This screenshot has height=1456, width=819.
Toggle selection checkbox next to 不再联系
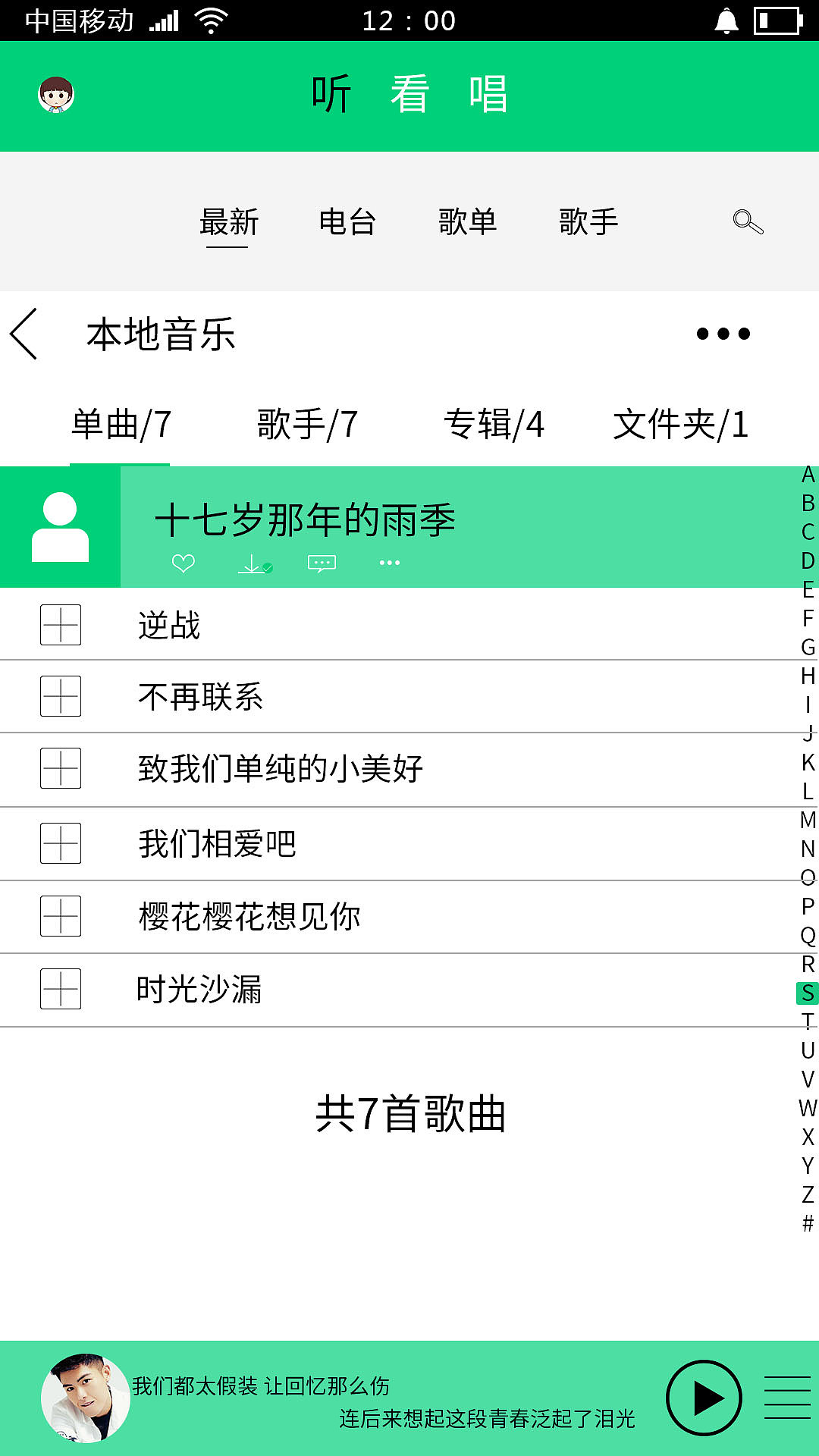(61, 696)
